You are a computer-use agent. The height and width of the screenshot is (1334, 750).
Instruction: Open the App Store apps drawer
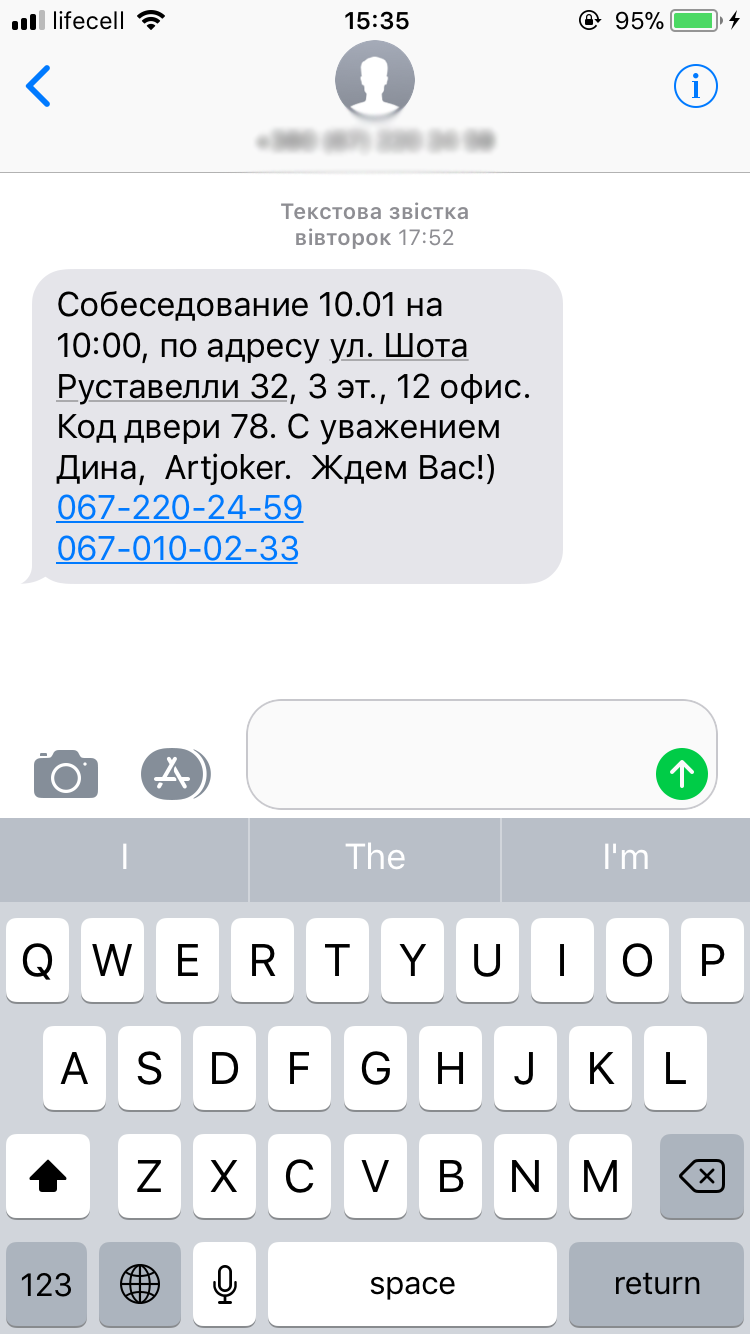pyautogui.click(x=176, y=773)
